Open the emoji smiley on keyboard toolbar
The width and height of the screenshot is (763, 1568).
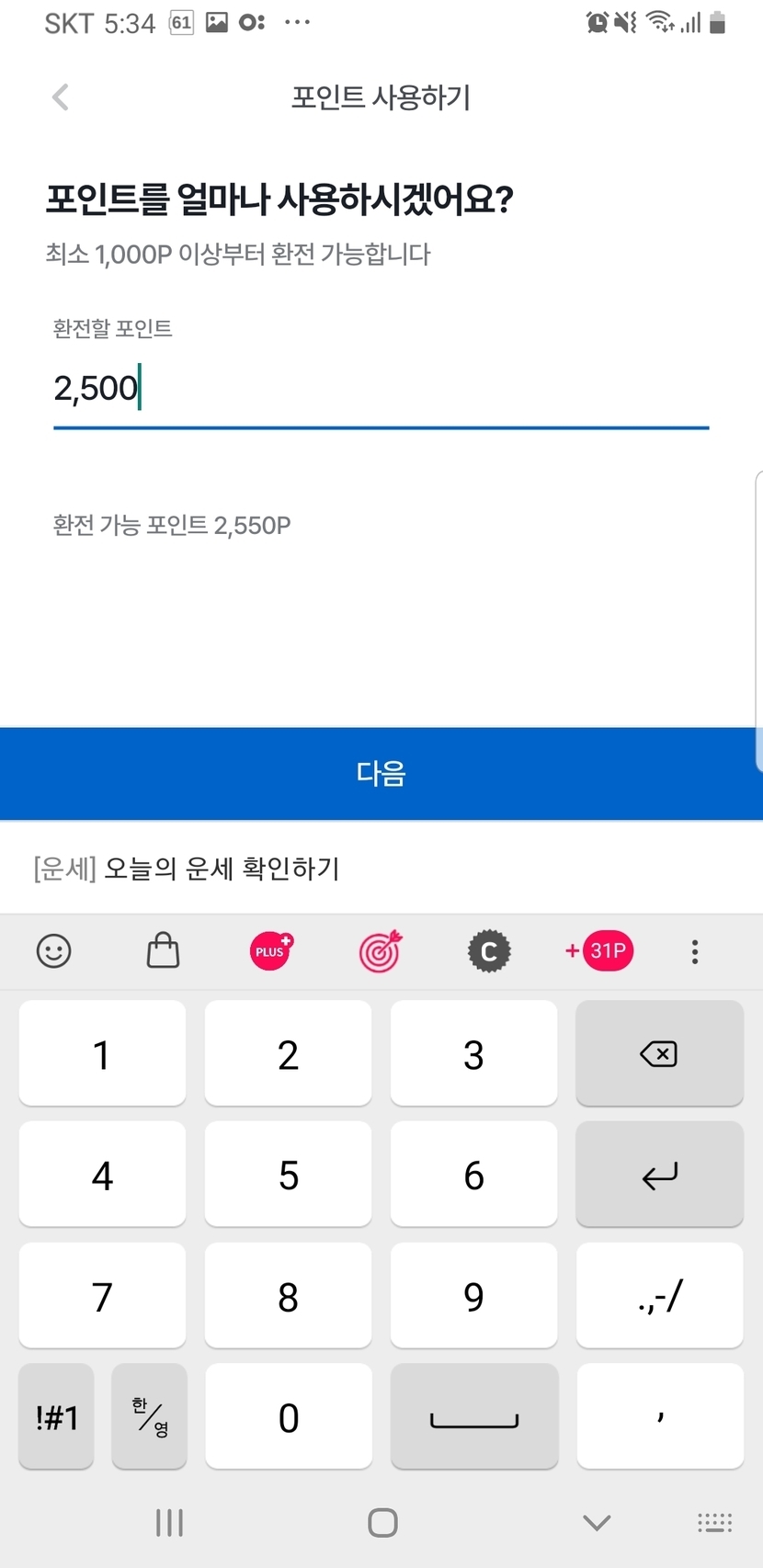pyautogui.click(x=53, y=950)
